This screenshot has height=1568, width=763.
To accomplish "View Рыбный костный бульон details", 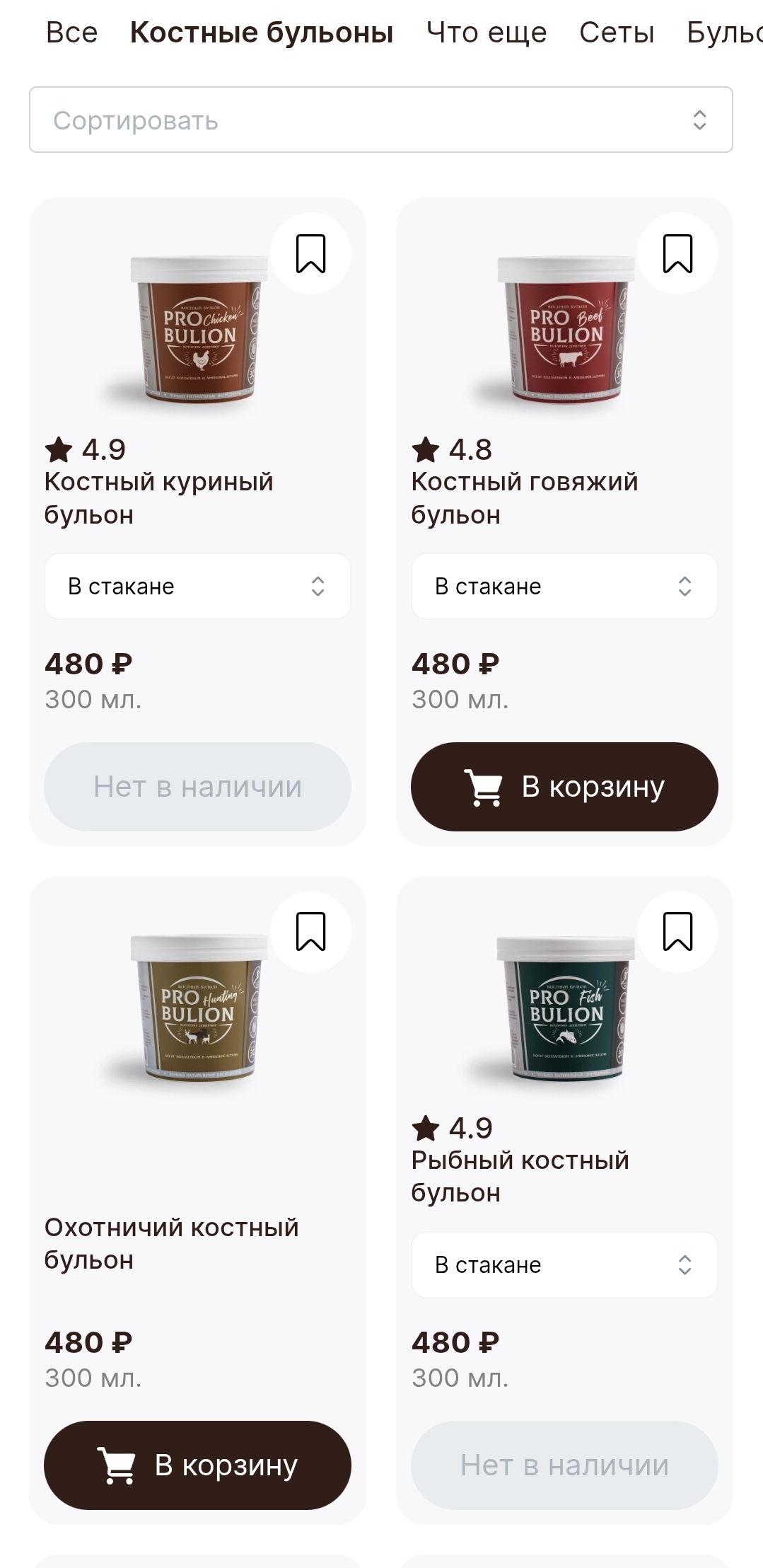I will point(520,1176).
